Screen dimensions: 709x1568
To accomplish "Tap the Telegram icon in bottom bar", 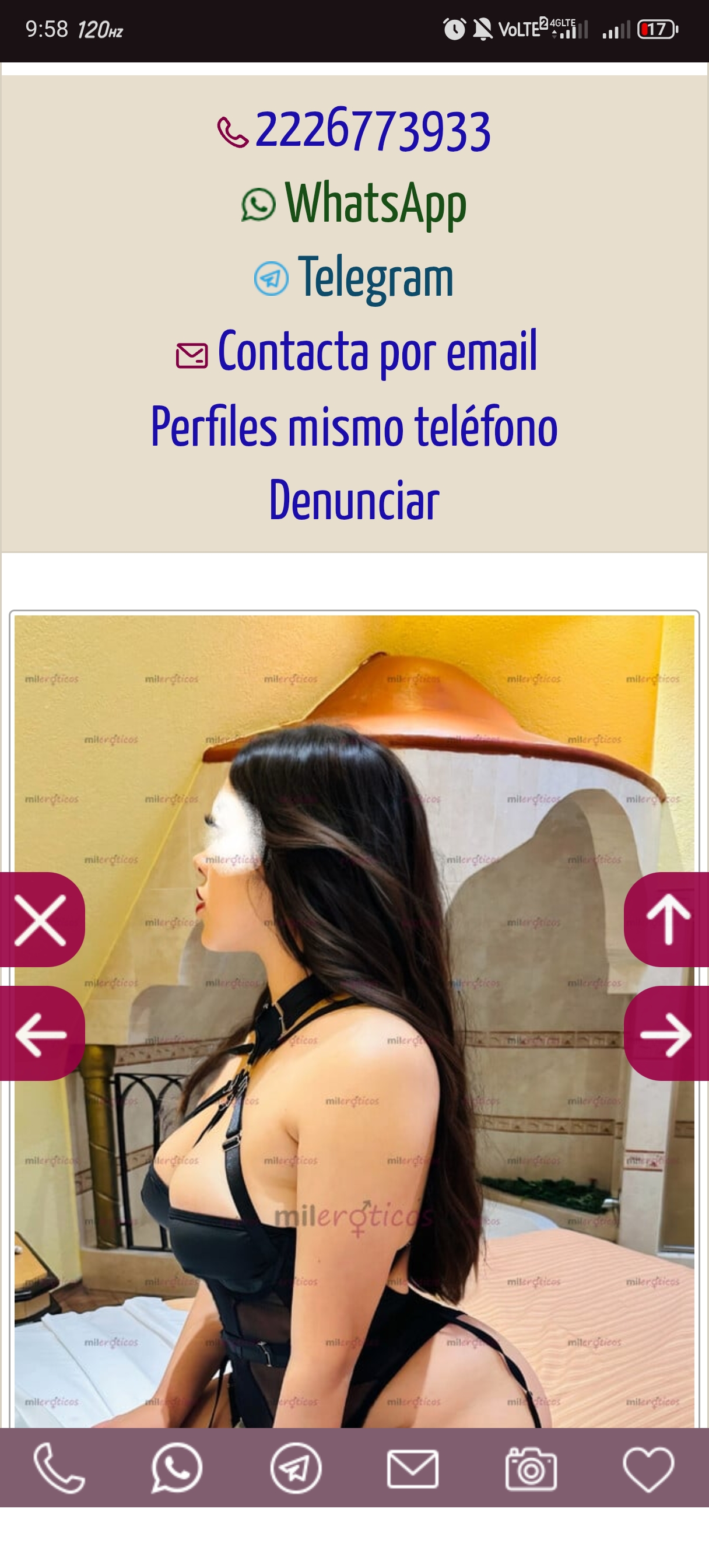I will 295,1469.
